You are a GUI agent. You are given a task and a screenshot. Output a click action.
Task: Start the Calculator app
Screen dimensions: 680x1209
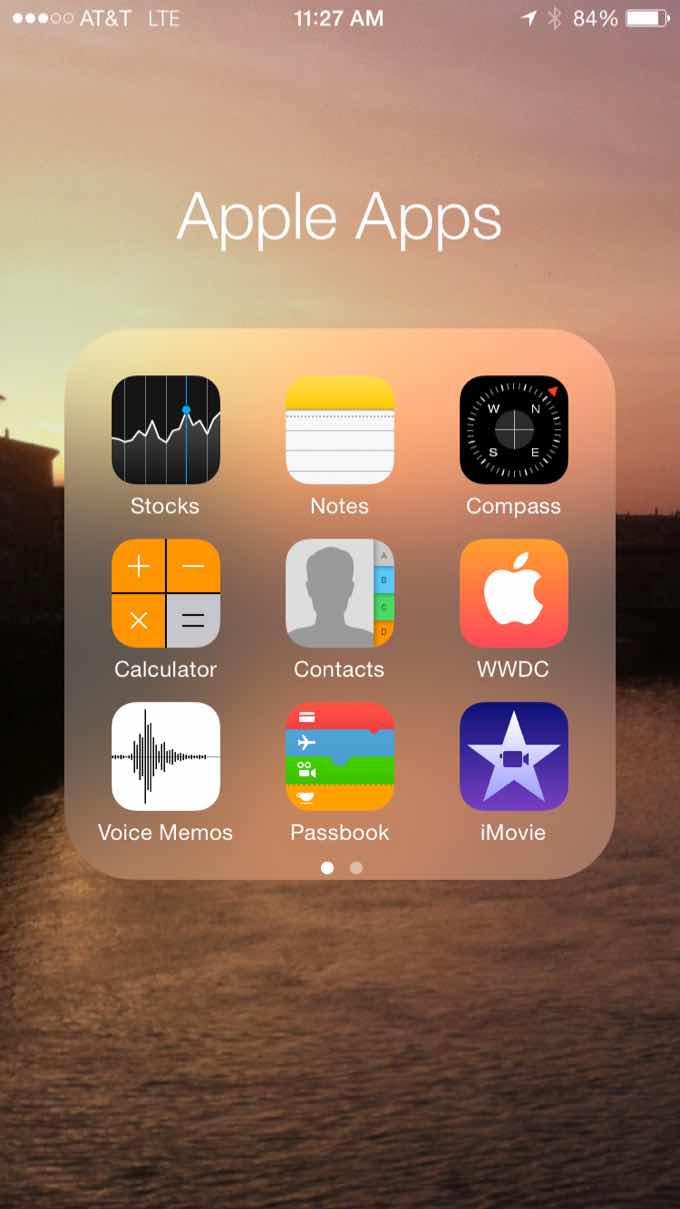click(166, 593)
